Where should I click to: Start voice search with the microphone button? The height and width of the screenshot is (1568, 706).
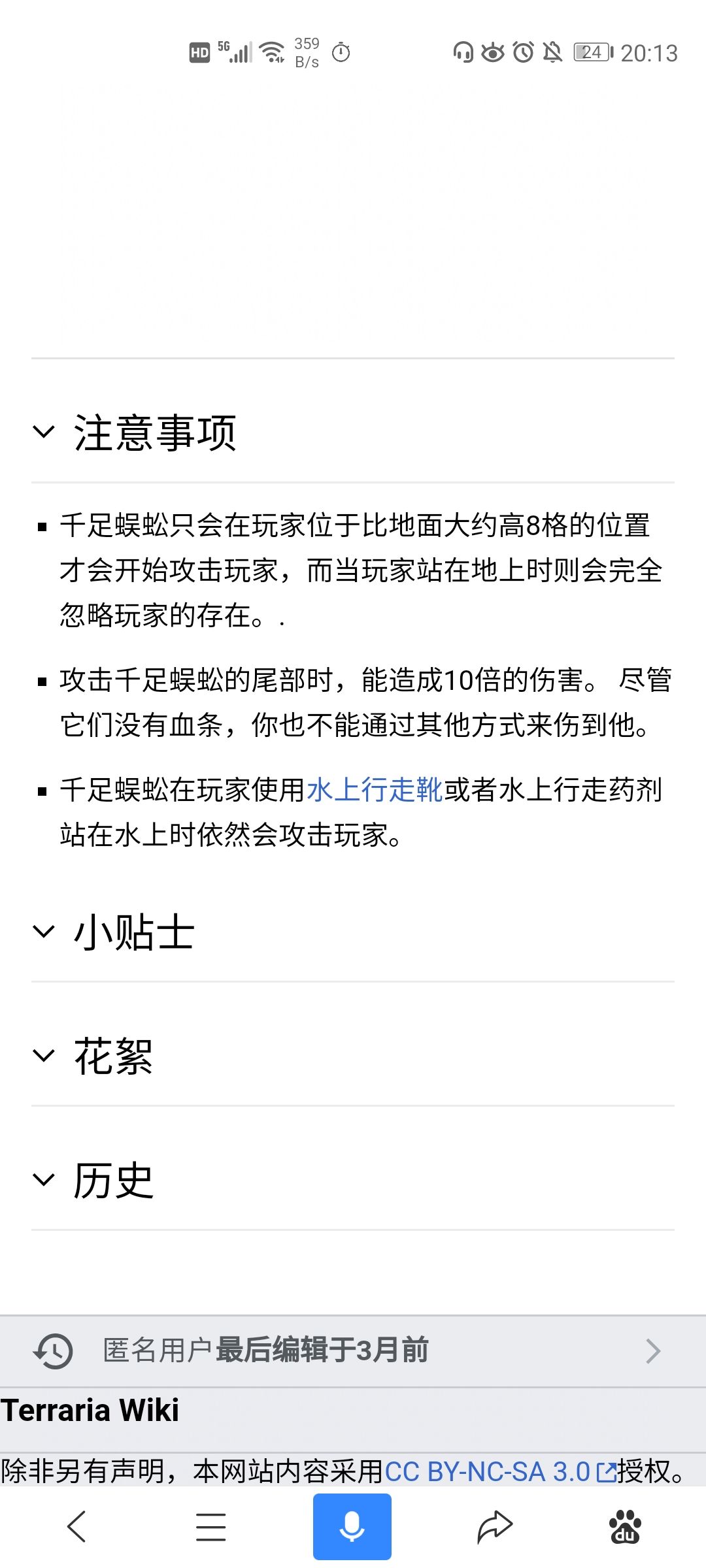[x=352, y=1526]
